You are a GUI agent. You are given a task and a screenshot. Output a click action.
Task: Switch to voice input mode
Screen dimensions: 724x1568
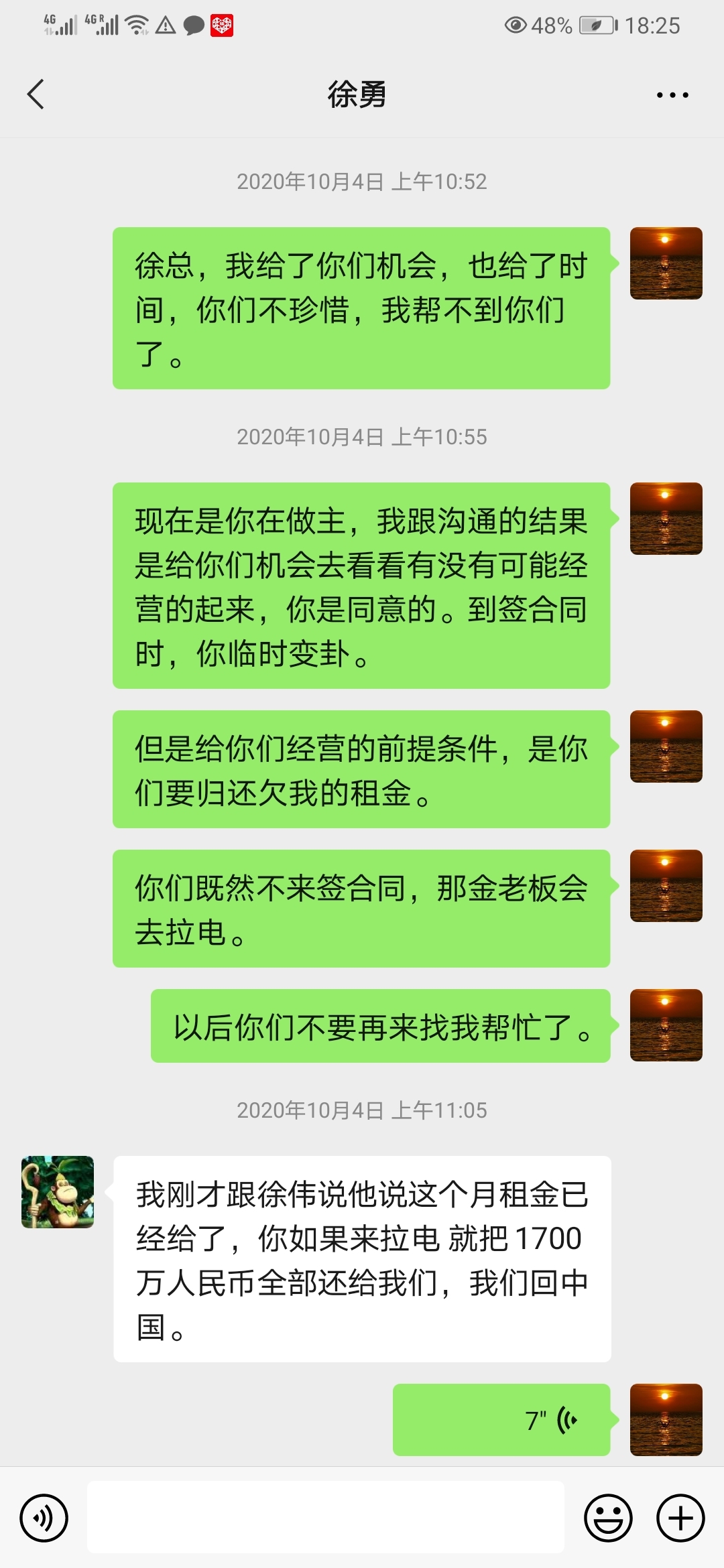point(44,1518)
